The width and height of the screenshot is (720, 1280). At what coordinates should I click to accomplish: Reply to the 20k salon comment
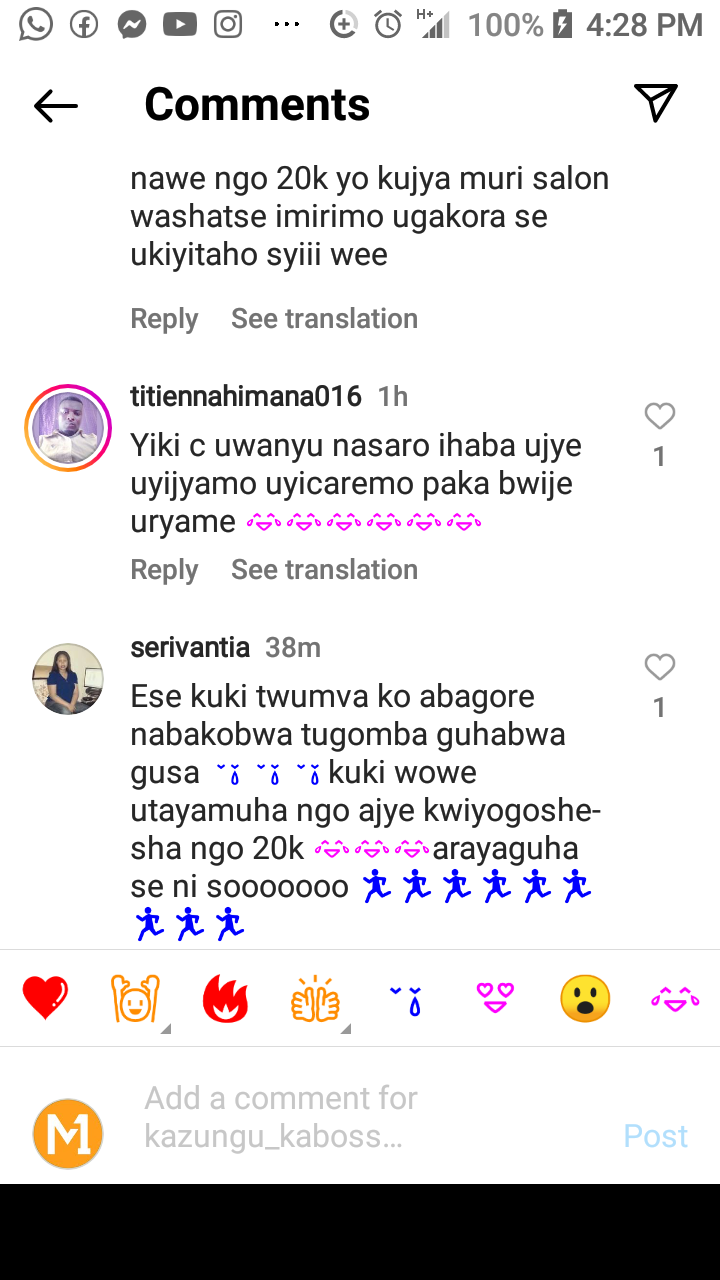click(164, 319)
